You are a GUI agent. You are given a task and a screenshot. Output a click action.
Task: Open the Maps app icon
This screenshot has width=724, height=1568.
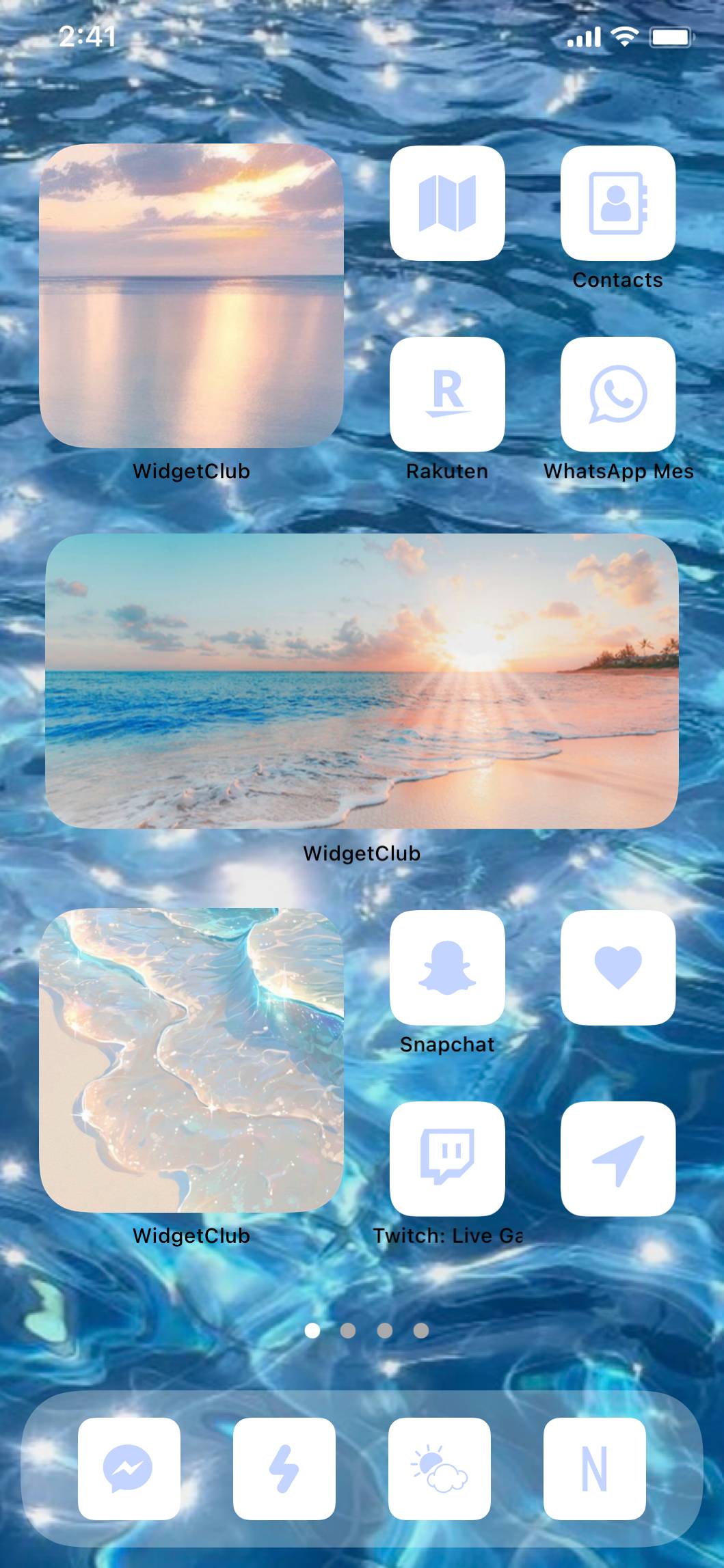pos(447,203)
